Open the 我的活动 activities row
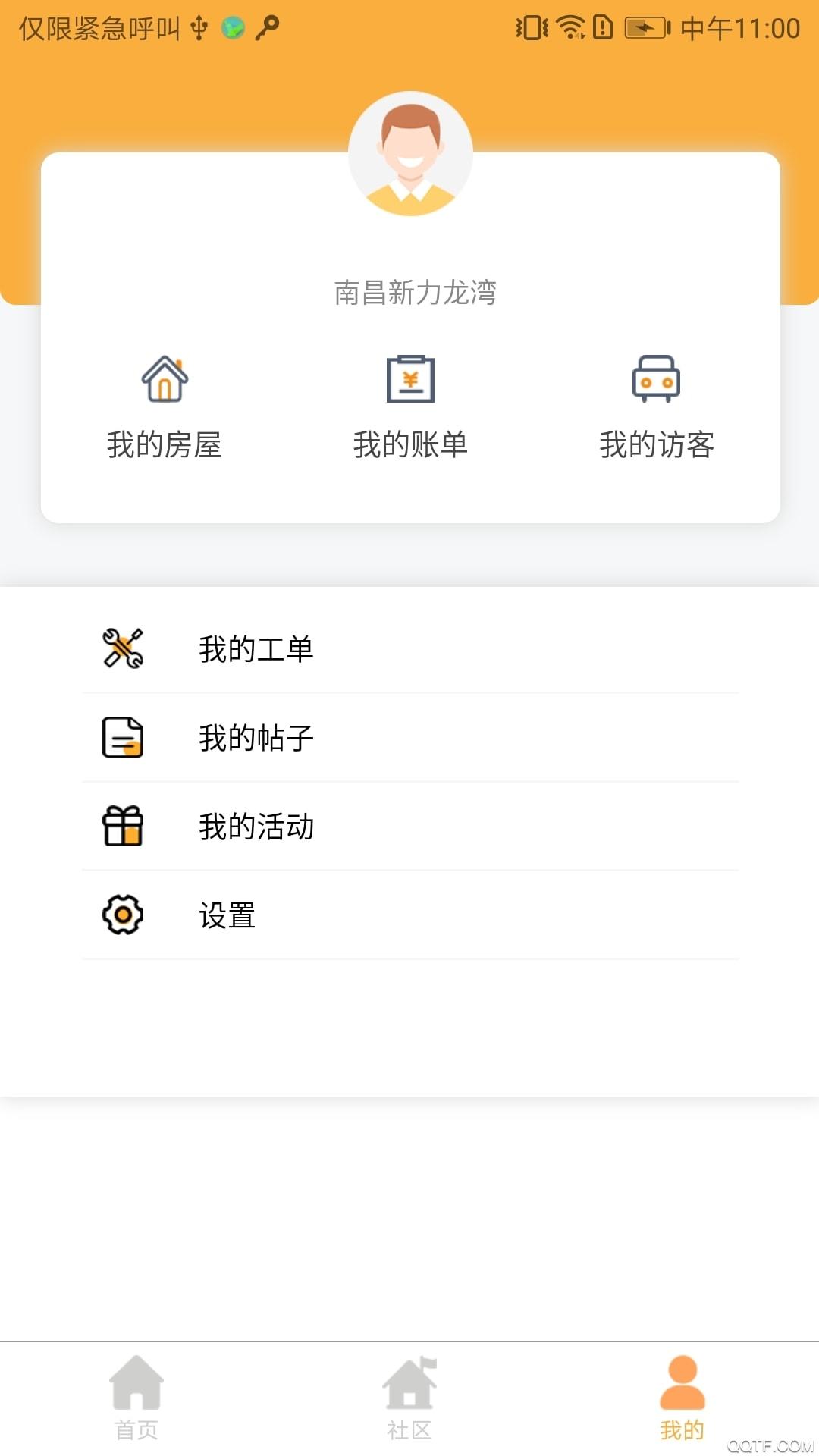Image resolution: width=819 pixels, height=1456 pixels. point(409,827)
